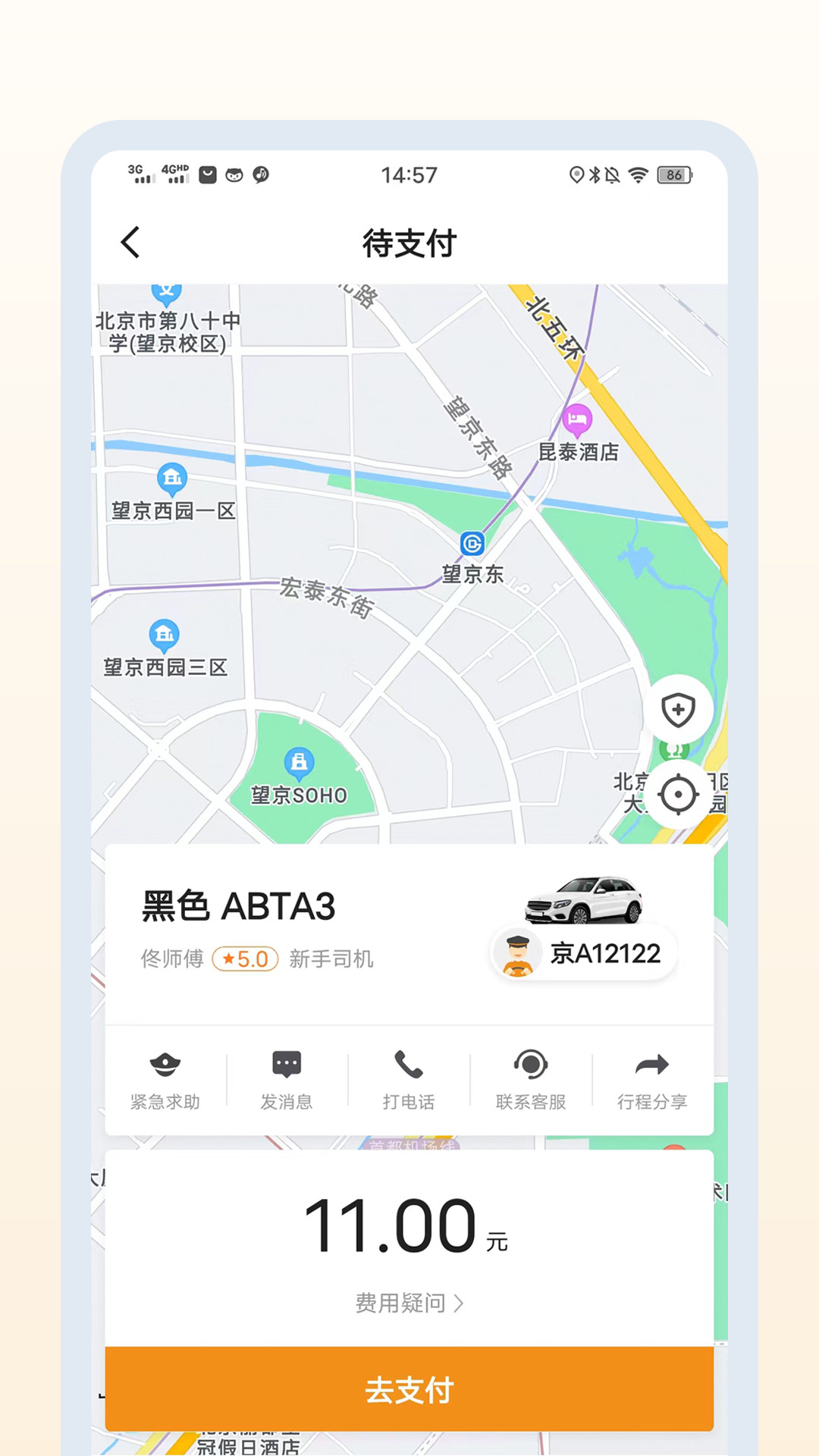Expand 费用疑问 fare question details

tap(409, 1304)
